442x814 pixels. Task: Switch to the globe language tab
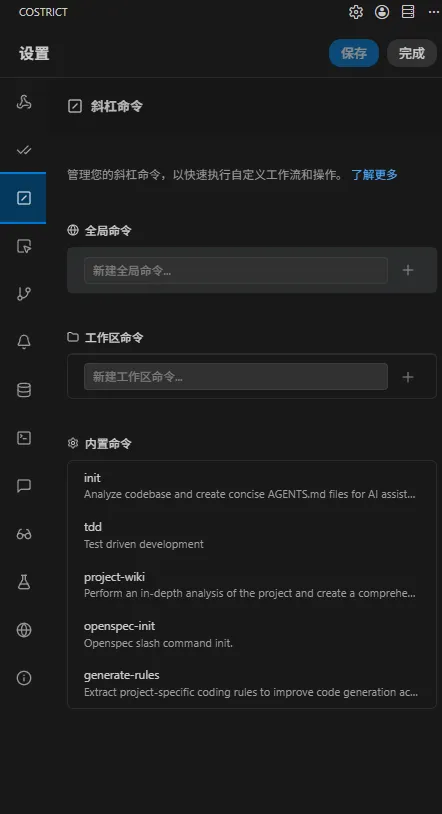24,630
